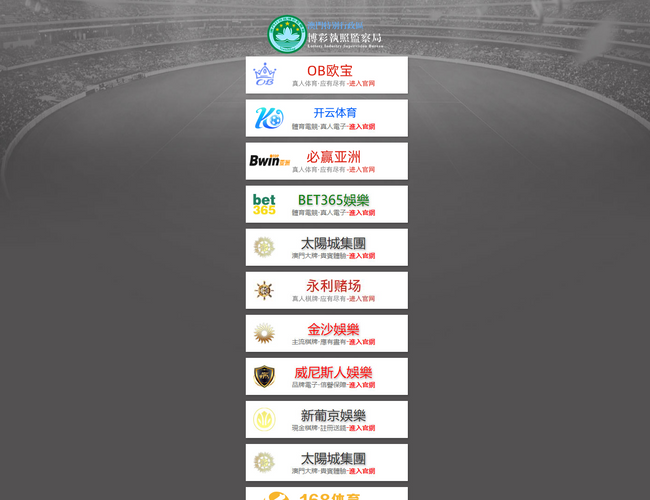Open the OB欧宝 official site link

[x=327, y=75]
